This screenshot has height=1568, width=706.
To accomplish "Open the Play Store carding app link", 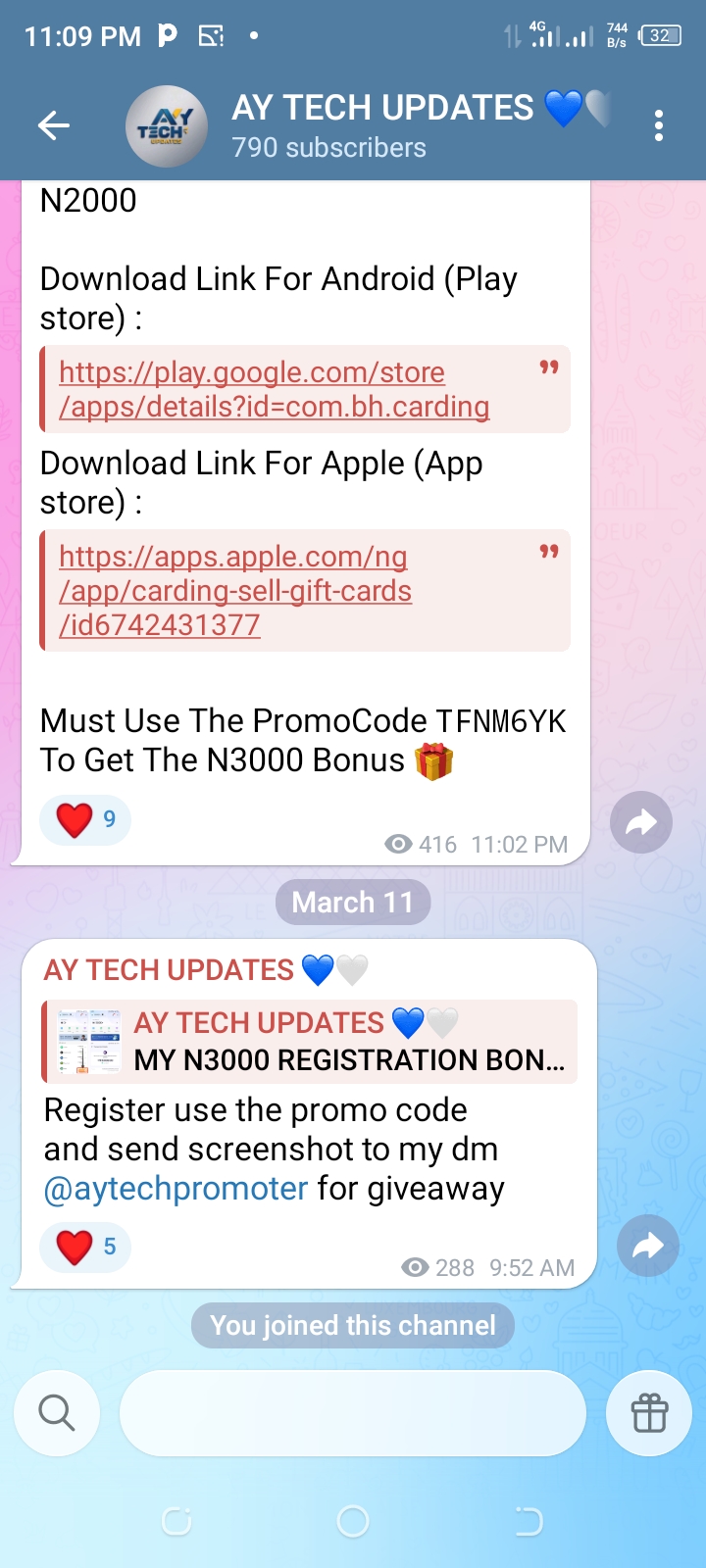I will (274, 389).
